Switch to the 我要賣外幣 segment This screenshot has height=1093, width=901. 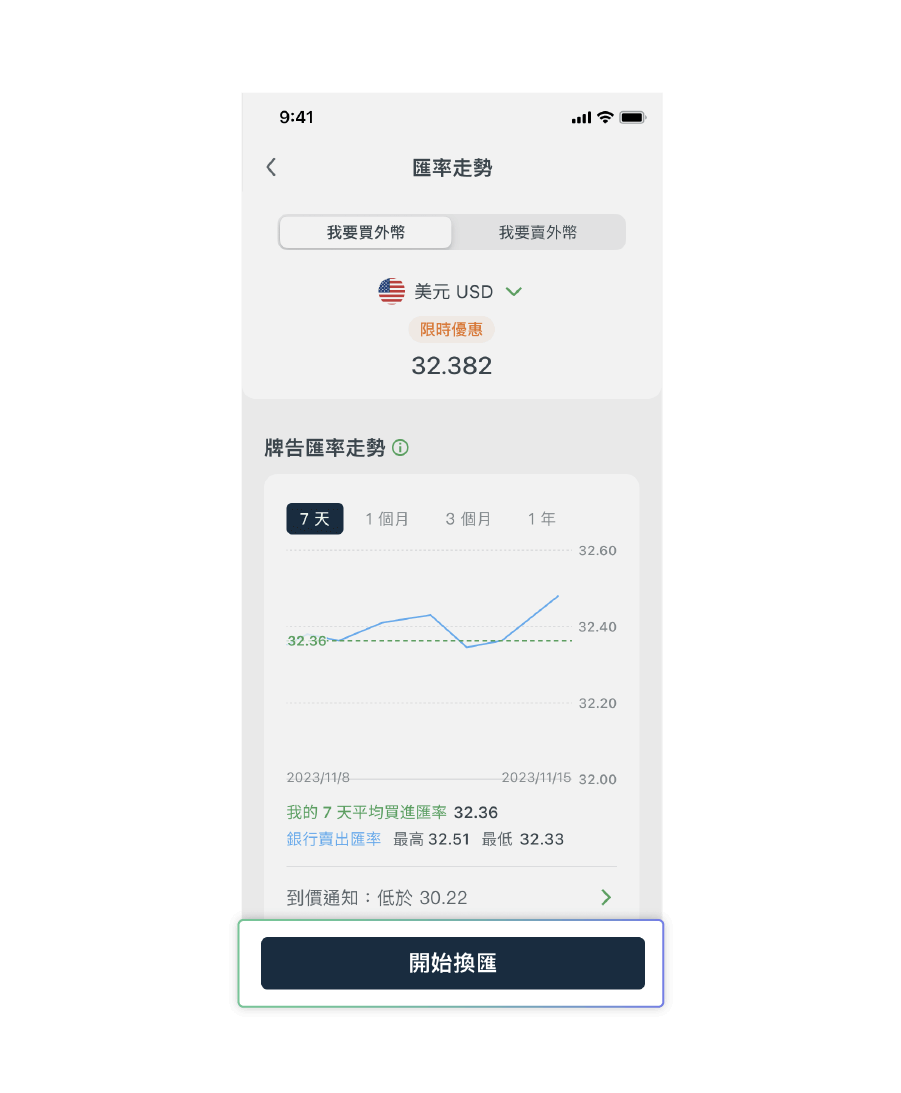(538, 233)
